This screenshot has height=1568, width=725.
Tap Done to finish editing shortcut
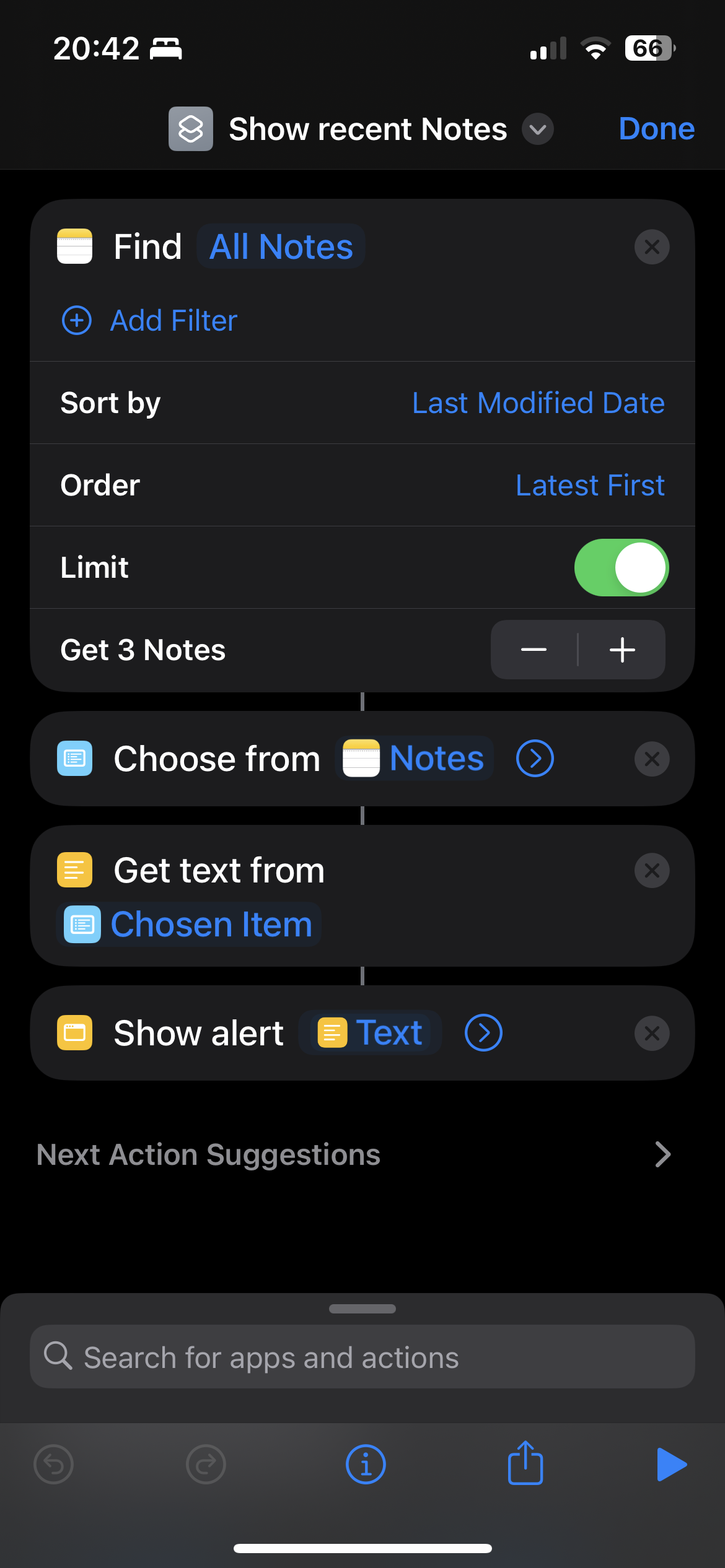tap(656, 129)
